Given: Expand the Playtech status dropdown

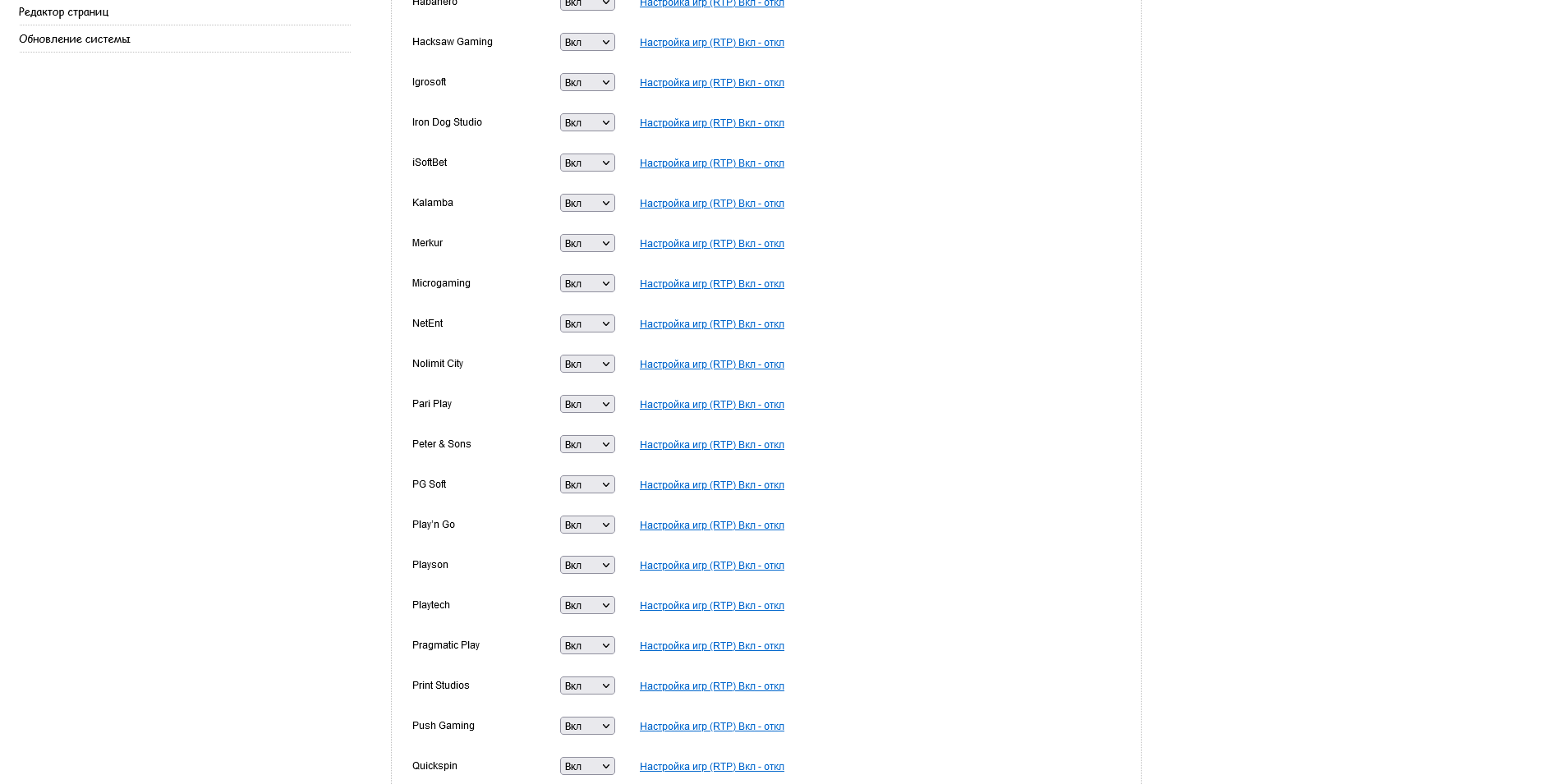Looking at the screenshot, I should click(587, 605).
